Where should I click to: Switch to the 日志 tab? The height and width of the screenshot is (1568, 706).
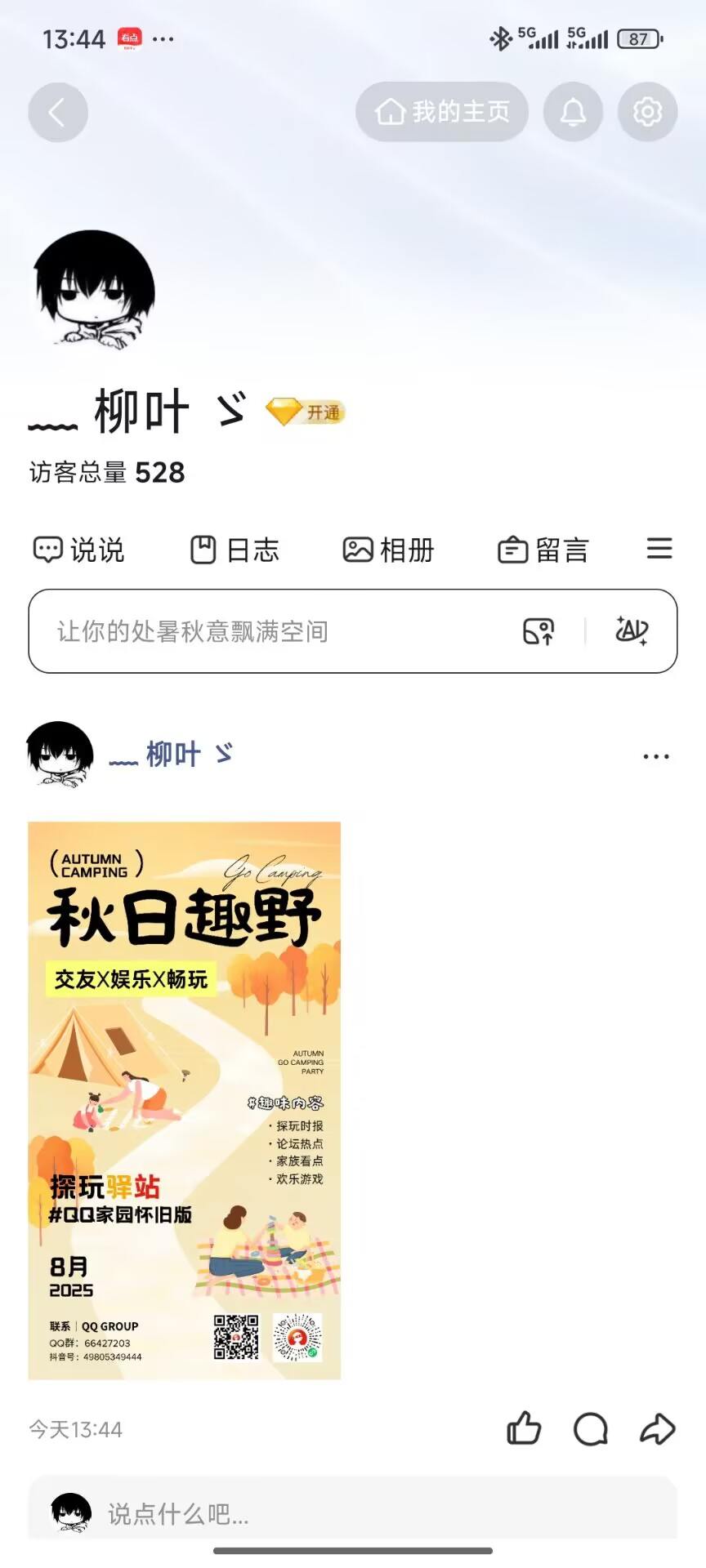235,550
